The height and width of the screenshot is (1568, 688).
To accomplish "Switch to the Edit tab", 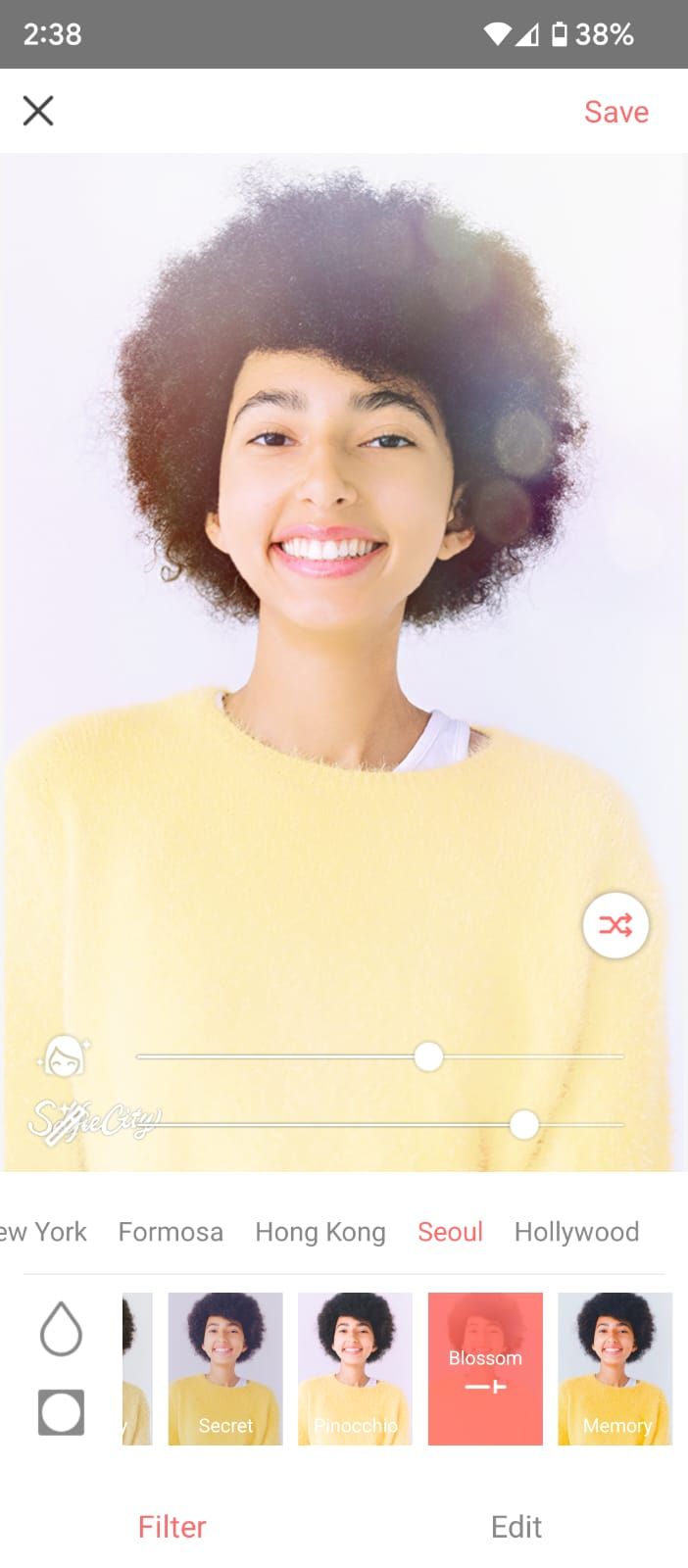I will point(516,1526).
